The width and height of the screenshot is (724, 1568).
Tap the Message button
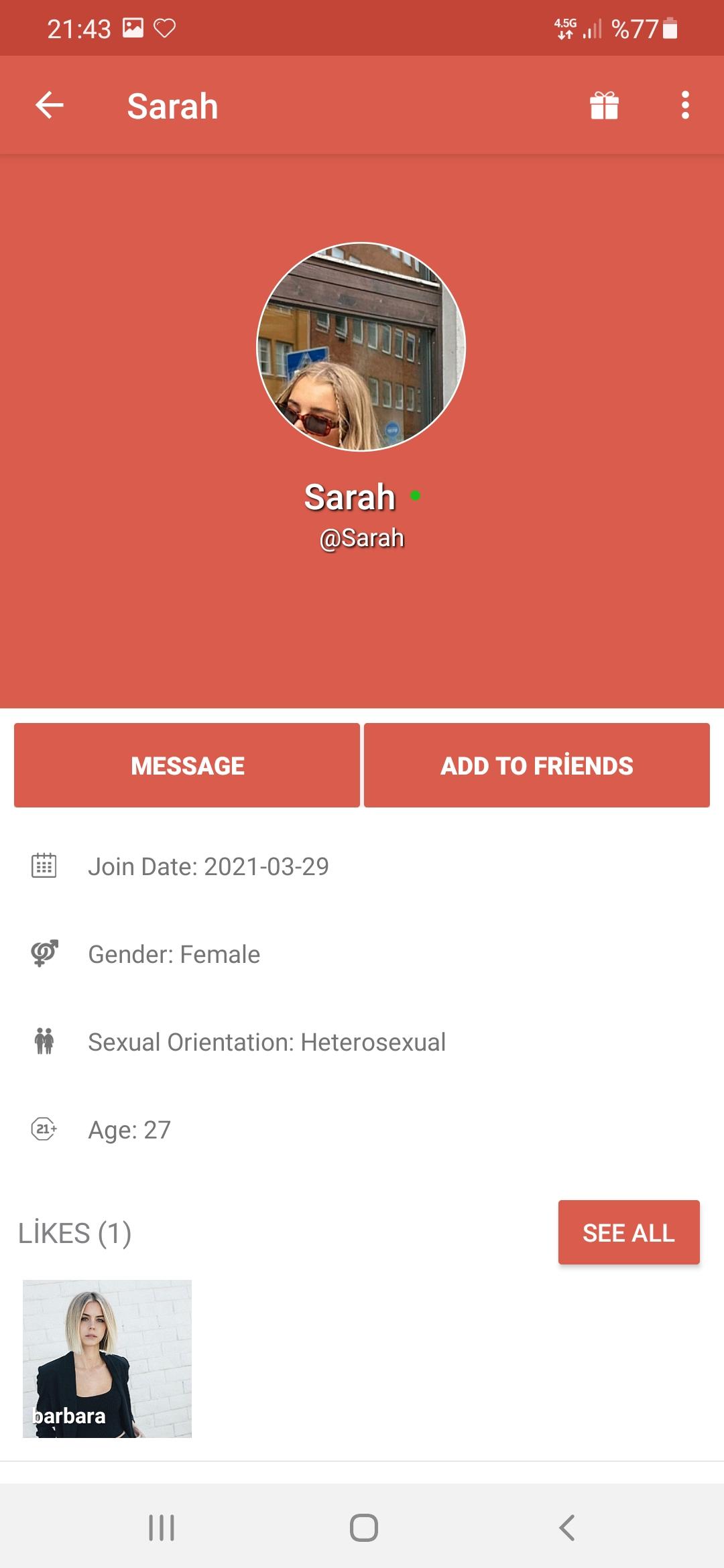coord(187,765)
